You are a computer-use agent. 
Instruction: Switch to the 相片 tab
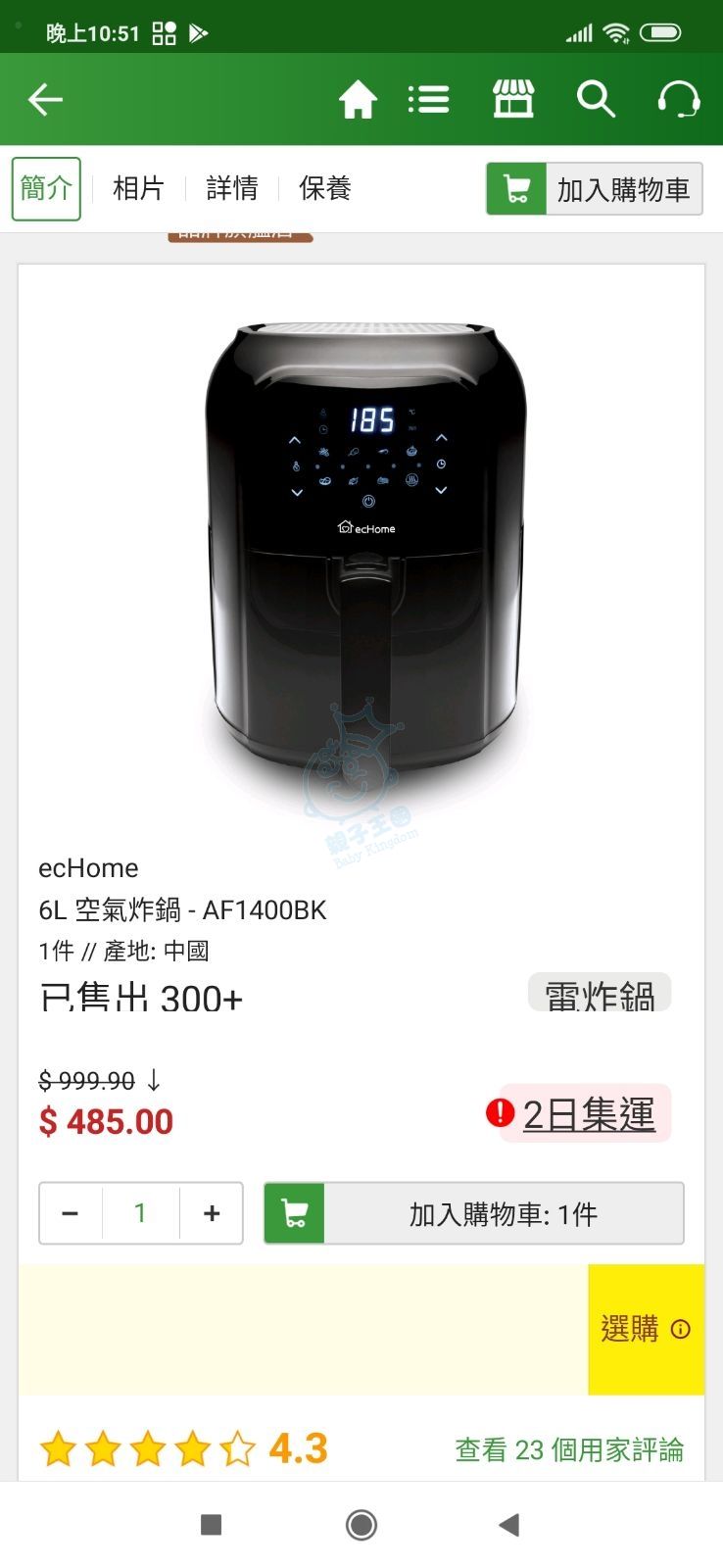(x=138, y=188)
